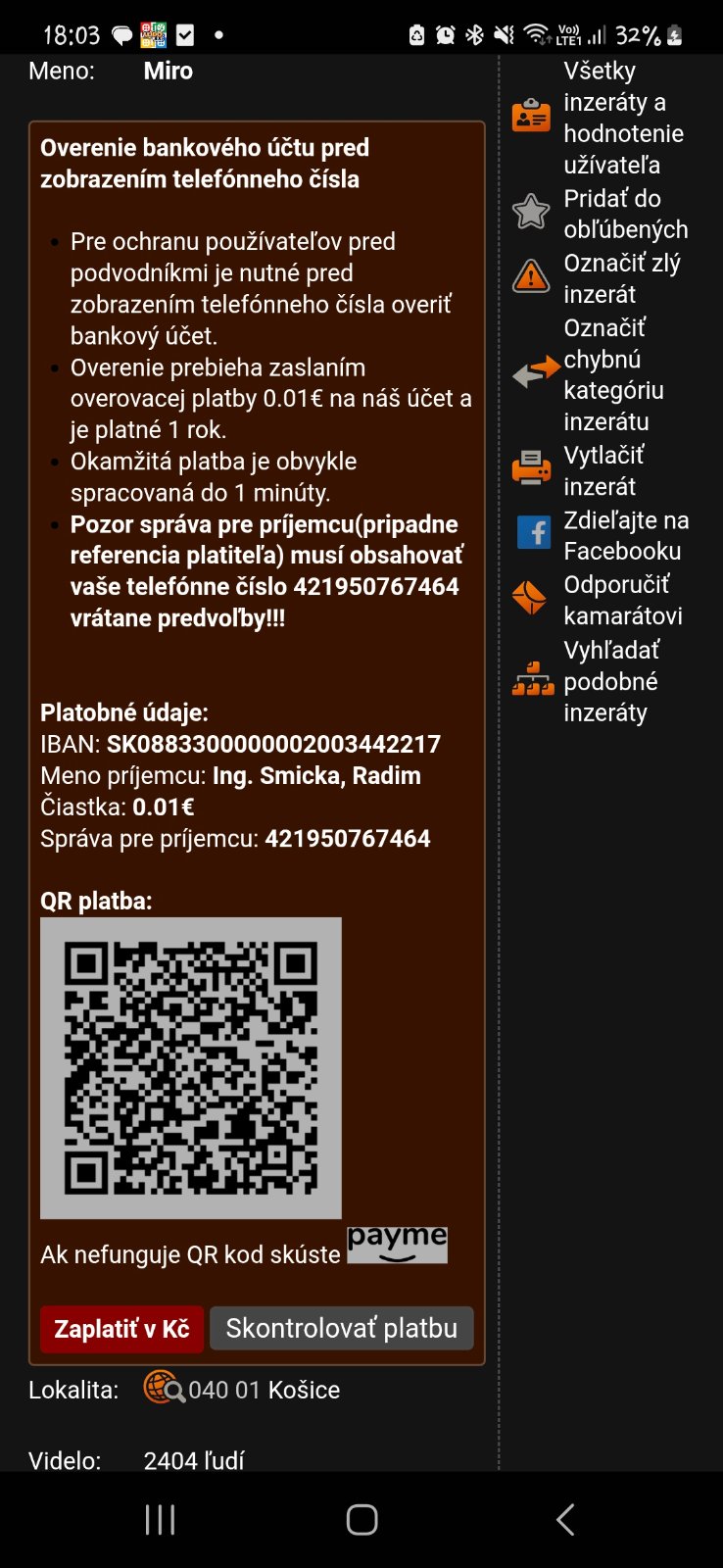Open the payme payment link

(x=397, y=1244)
